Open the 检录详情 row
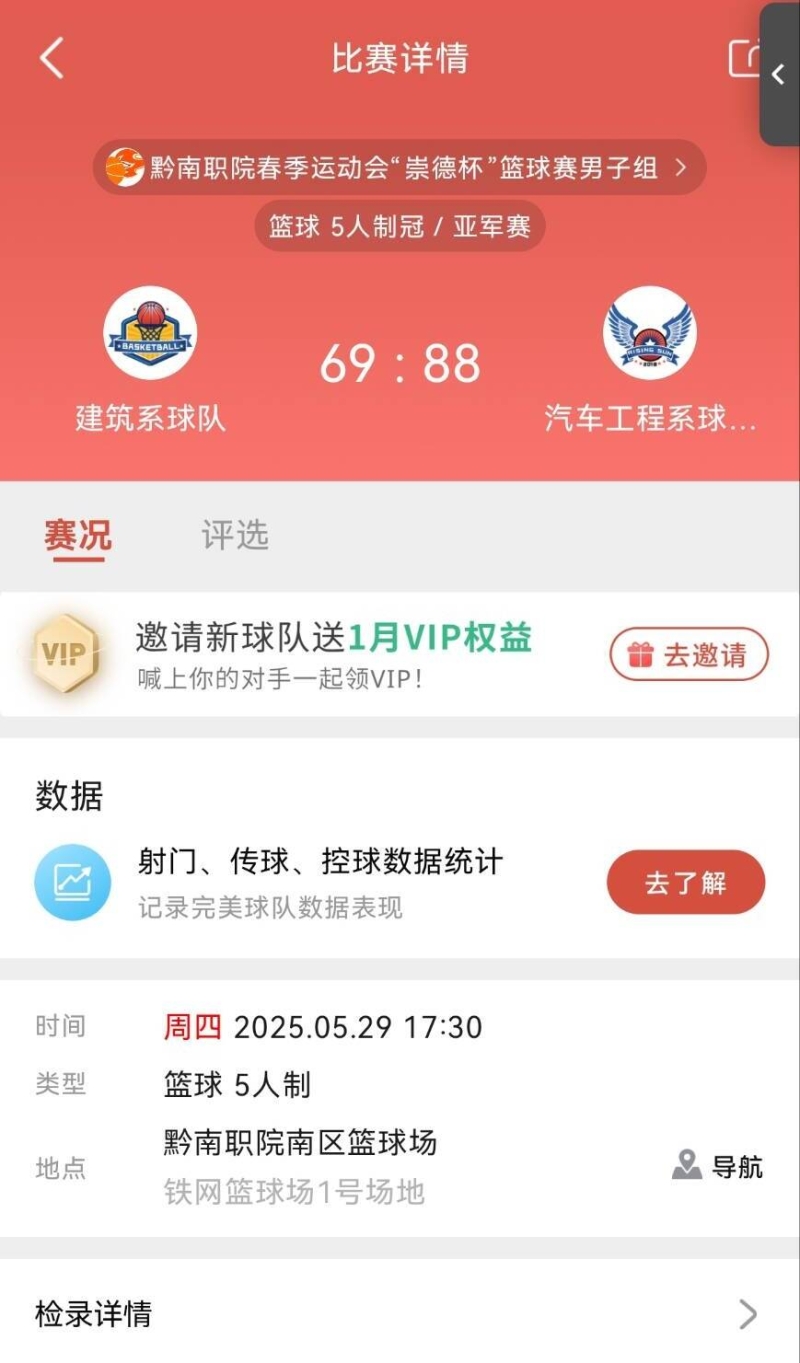The image size is (800, 1363). tap(400, 1313)
